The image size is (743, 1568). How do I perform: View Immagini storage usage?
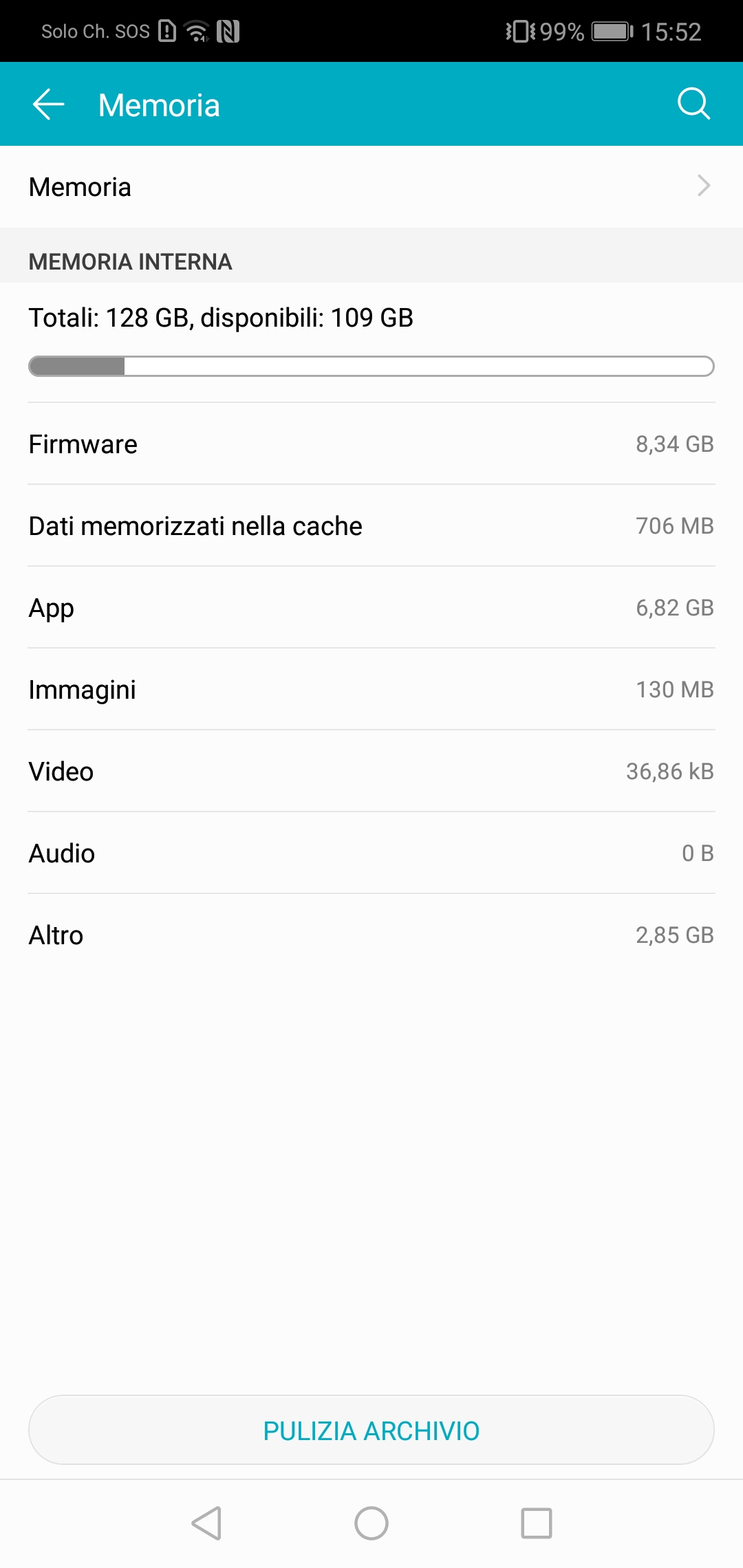371,690
